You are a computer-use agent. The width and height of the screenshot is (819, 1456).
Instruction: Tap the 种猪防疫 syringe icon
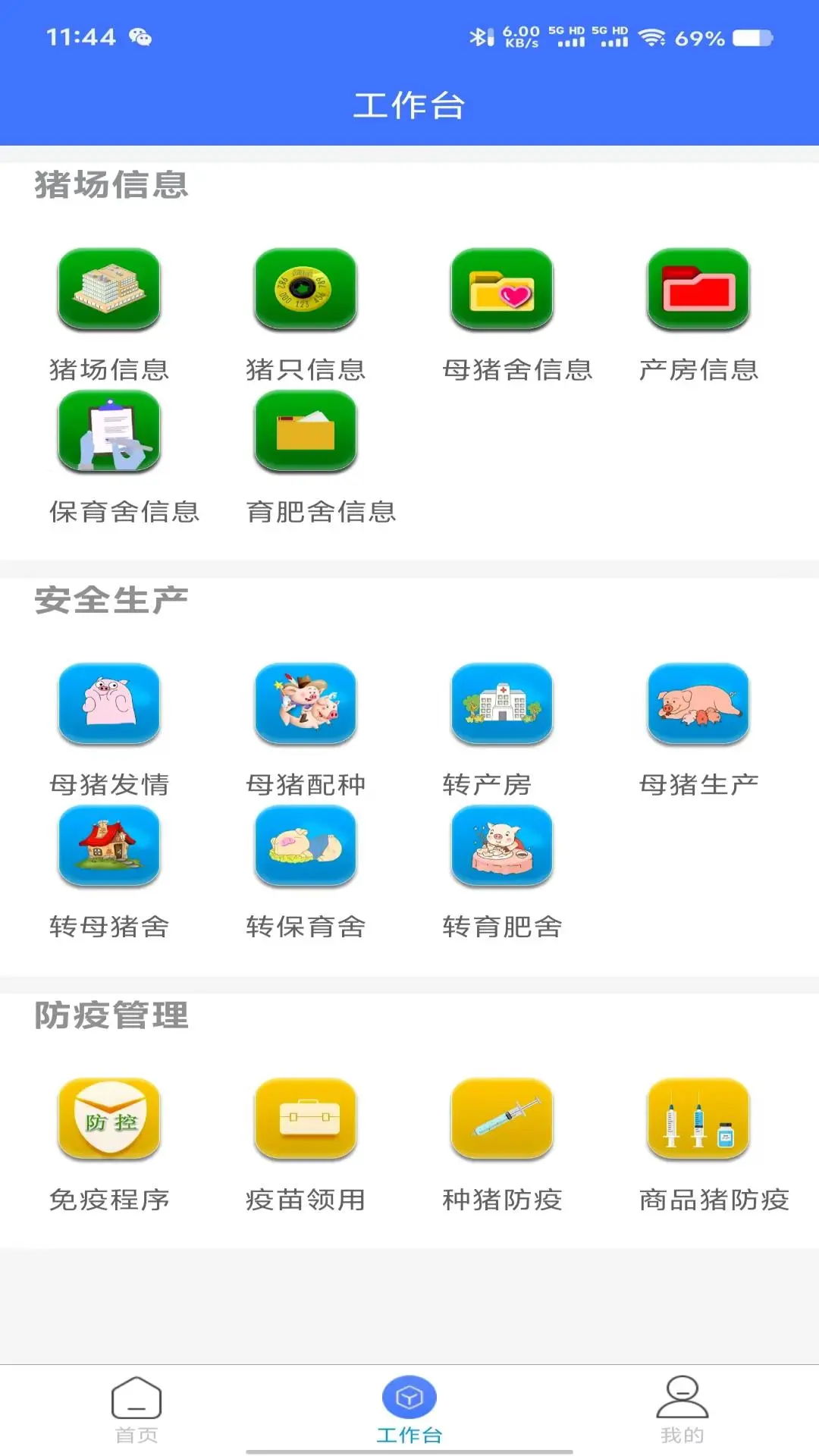tap(501, 1120)
